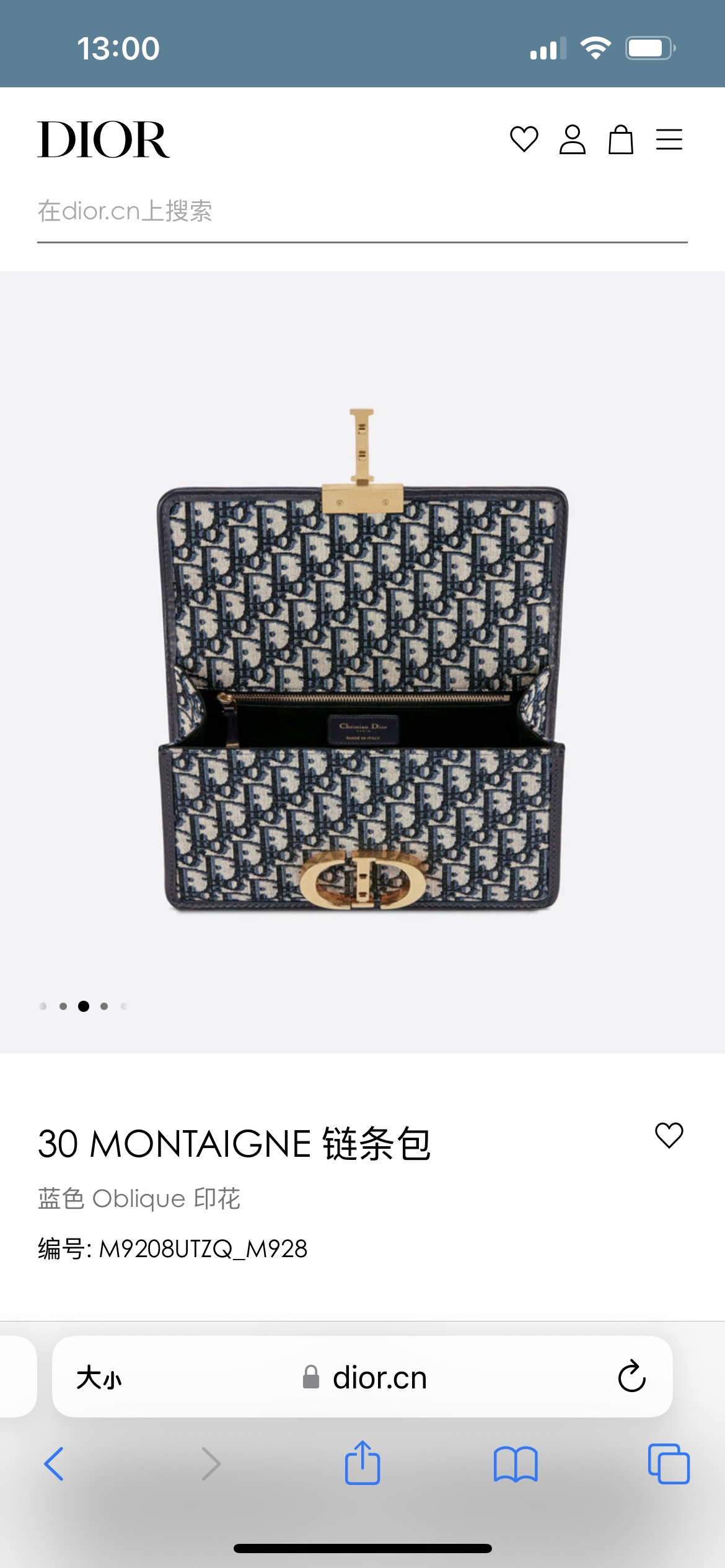
Task: Share this page
Action: [362, 1463]
